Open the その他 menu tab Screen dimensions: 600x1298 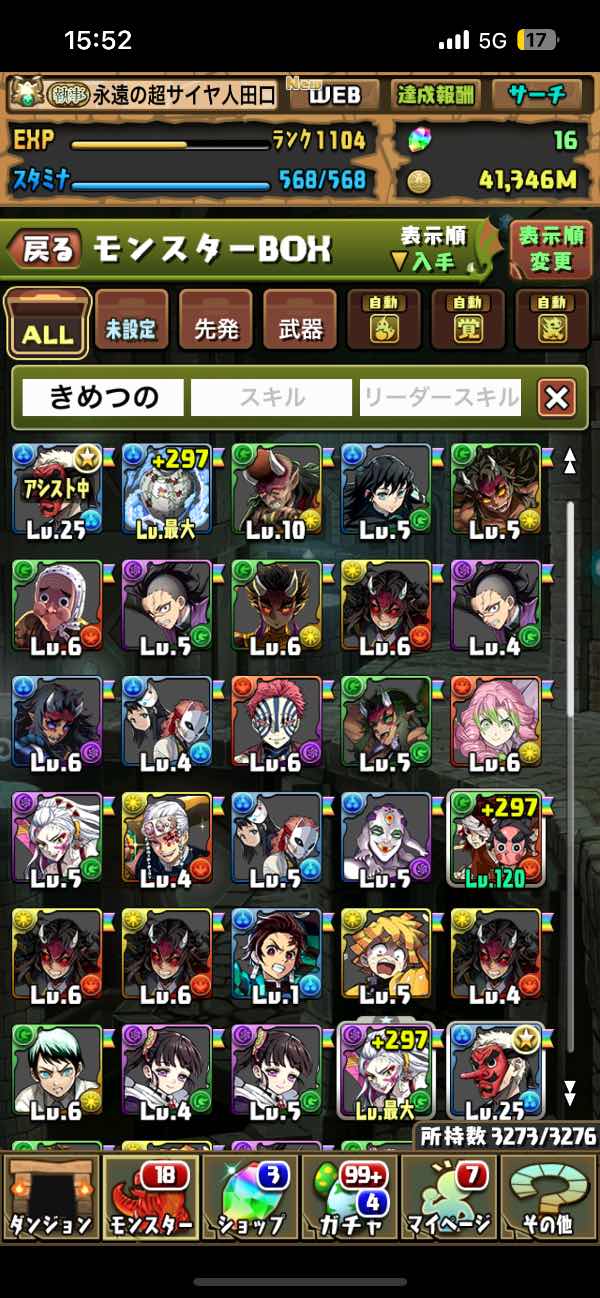(548, 1196)
